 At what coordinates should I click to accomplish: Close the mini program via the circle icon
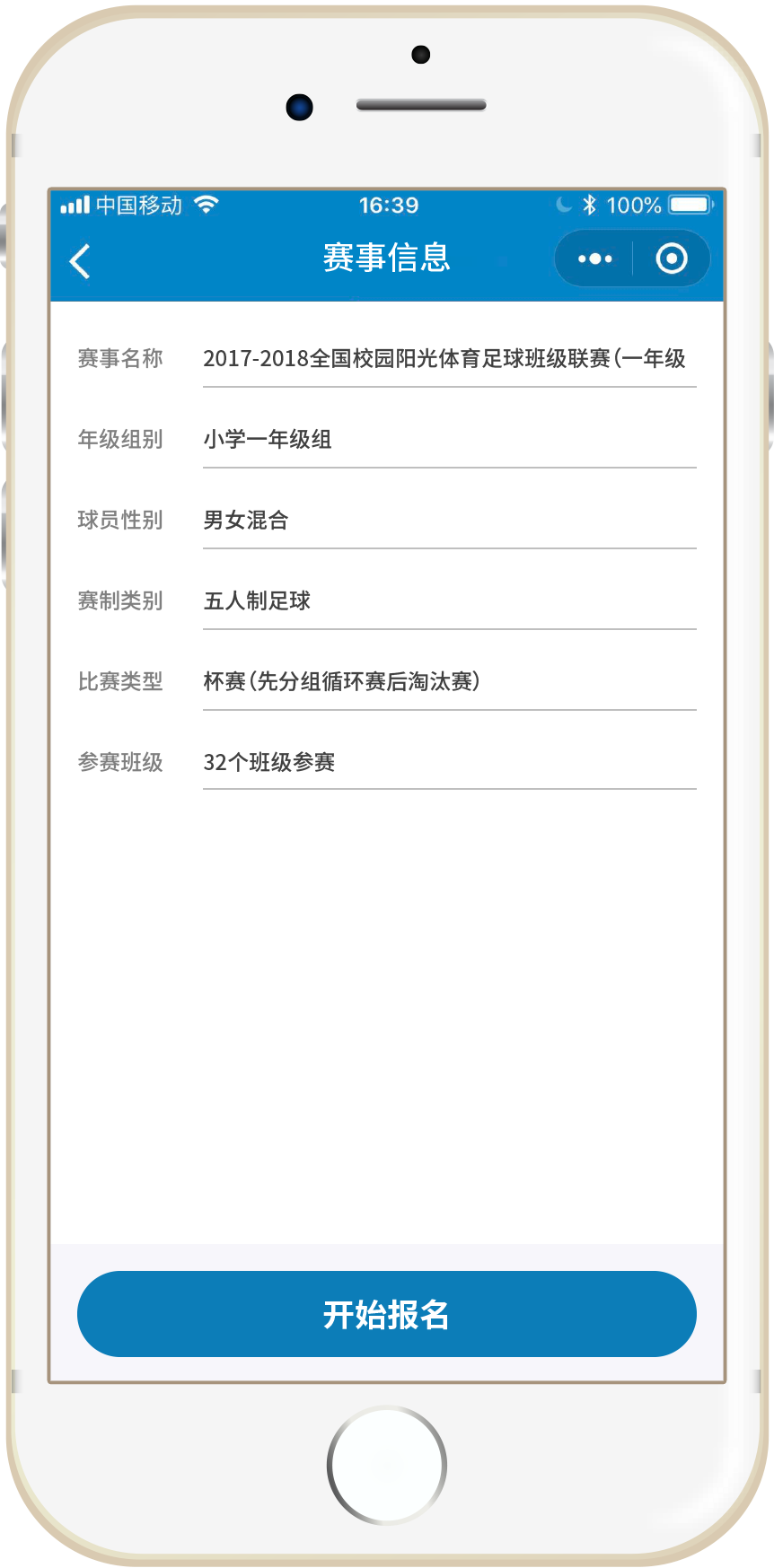(672, 259)
